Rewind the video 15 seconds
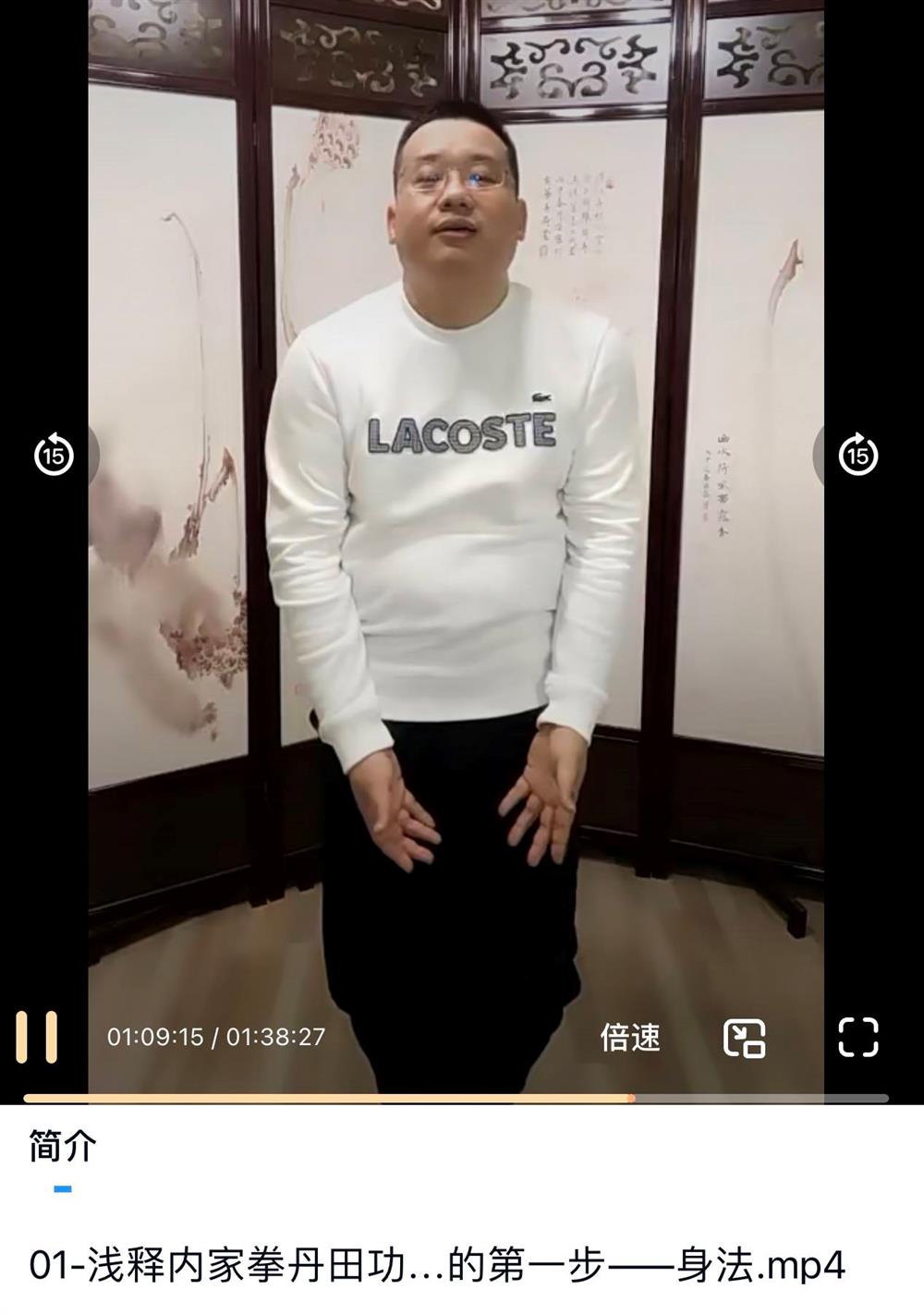The height and width of the screenshot is (1314, 924). 54,455
